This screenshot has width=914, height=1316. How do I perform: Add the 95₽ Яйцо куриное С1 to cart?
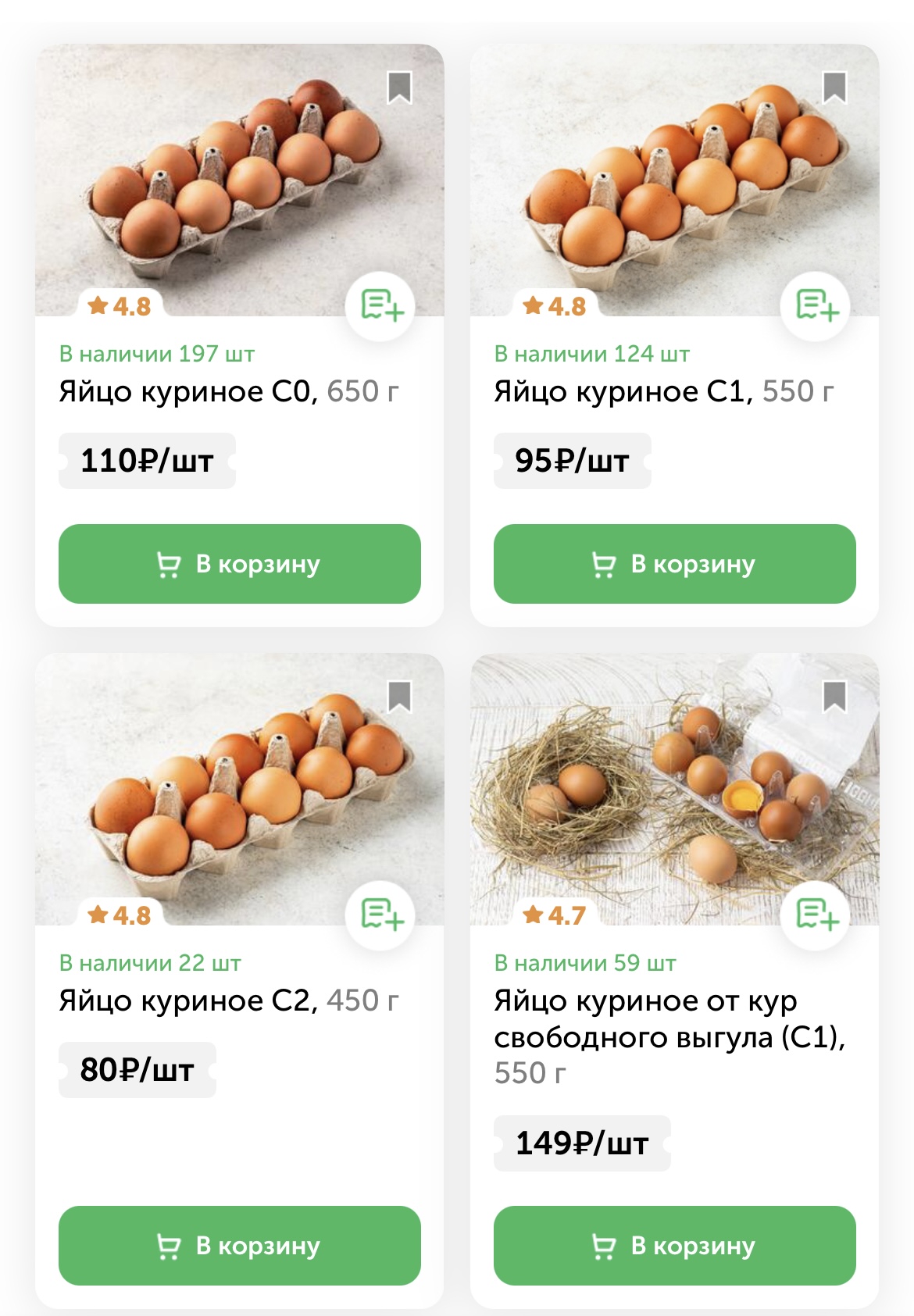click(x=674, y=564)
